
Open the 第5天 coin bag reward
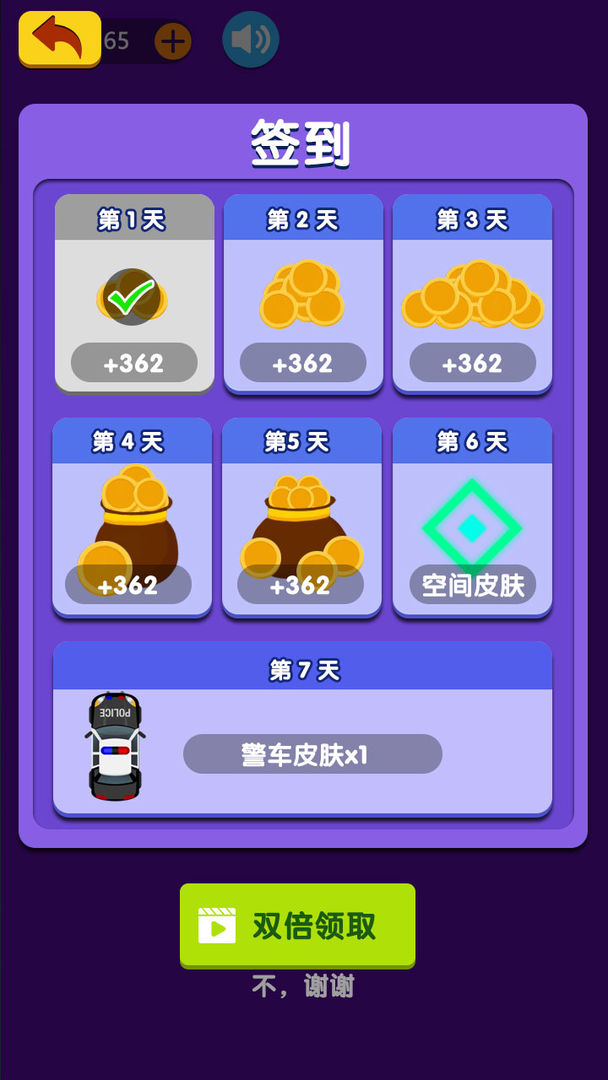(x=302, y=517)
